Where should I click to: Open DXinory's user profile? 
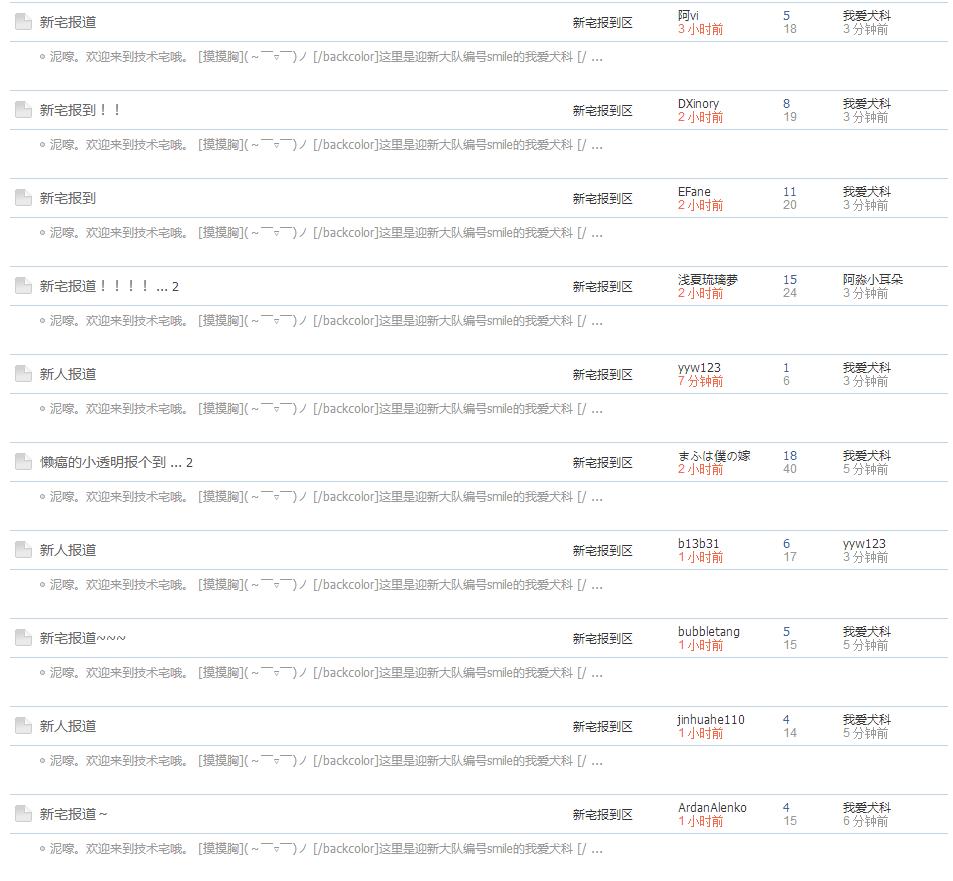[698, 104]
